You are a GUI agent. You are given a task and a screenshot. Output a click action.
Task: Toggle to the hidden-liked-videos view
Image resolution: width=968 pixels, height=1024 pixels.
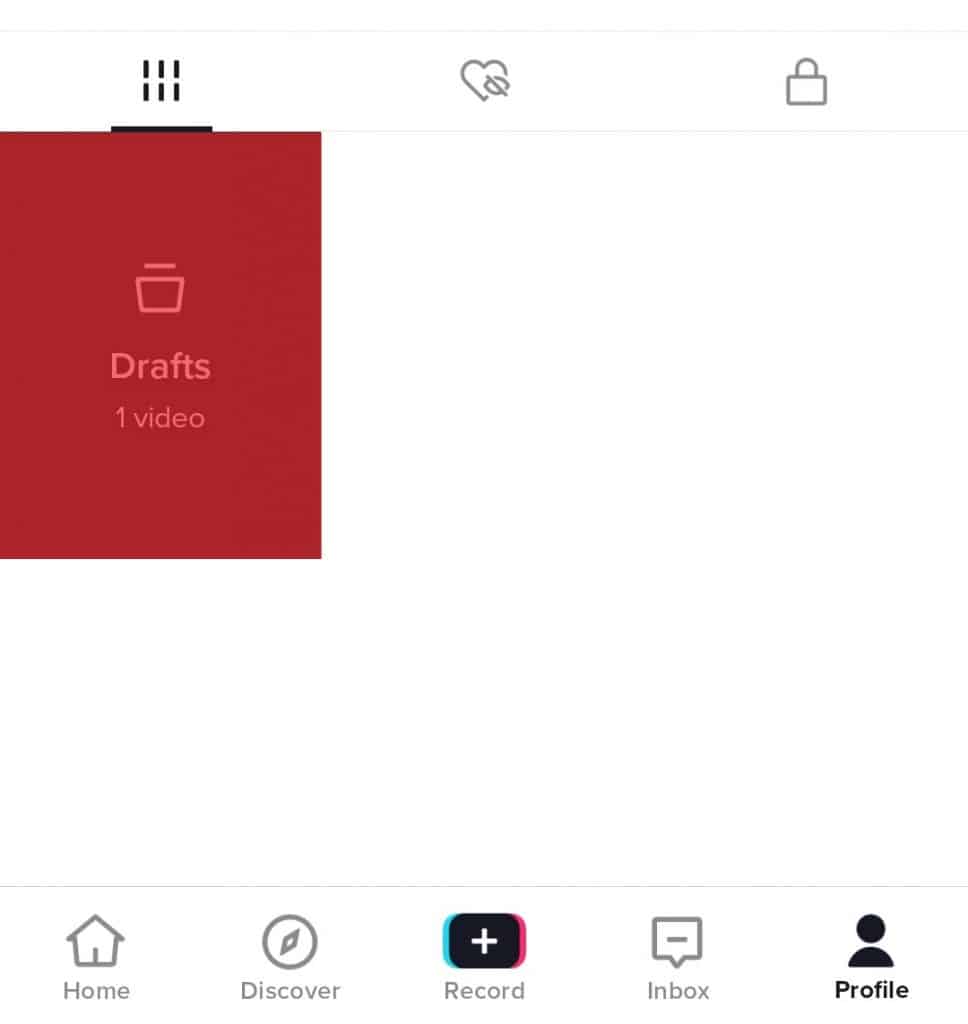485,80
